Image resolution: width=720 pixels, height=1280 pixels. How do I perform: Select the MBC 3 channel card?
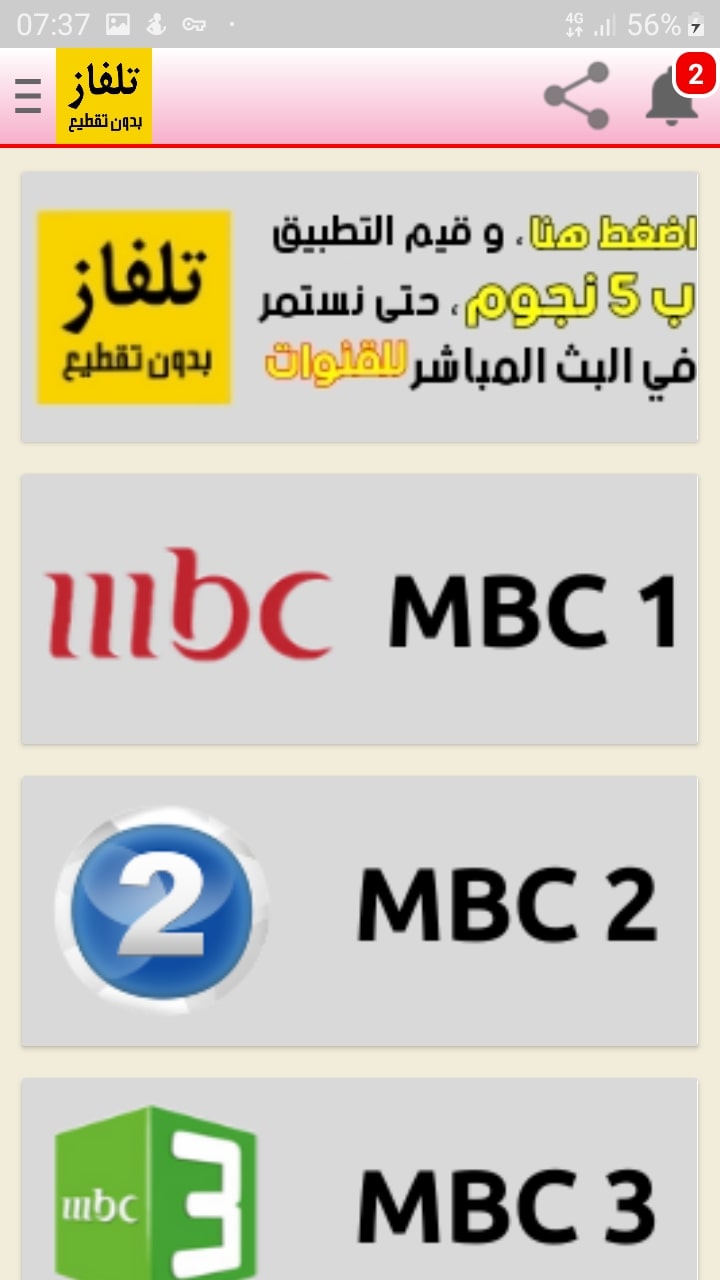click(x=360, y=1179)
